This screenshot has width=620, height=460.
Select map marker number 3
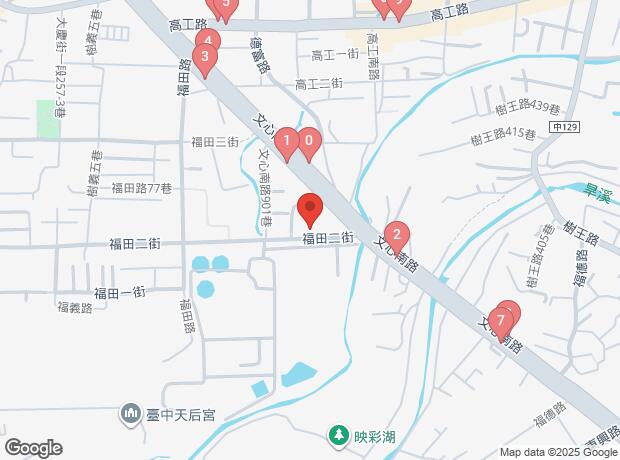[204, 59]
